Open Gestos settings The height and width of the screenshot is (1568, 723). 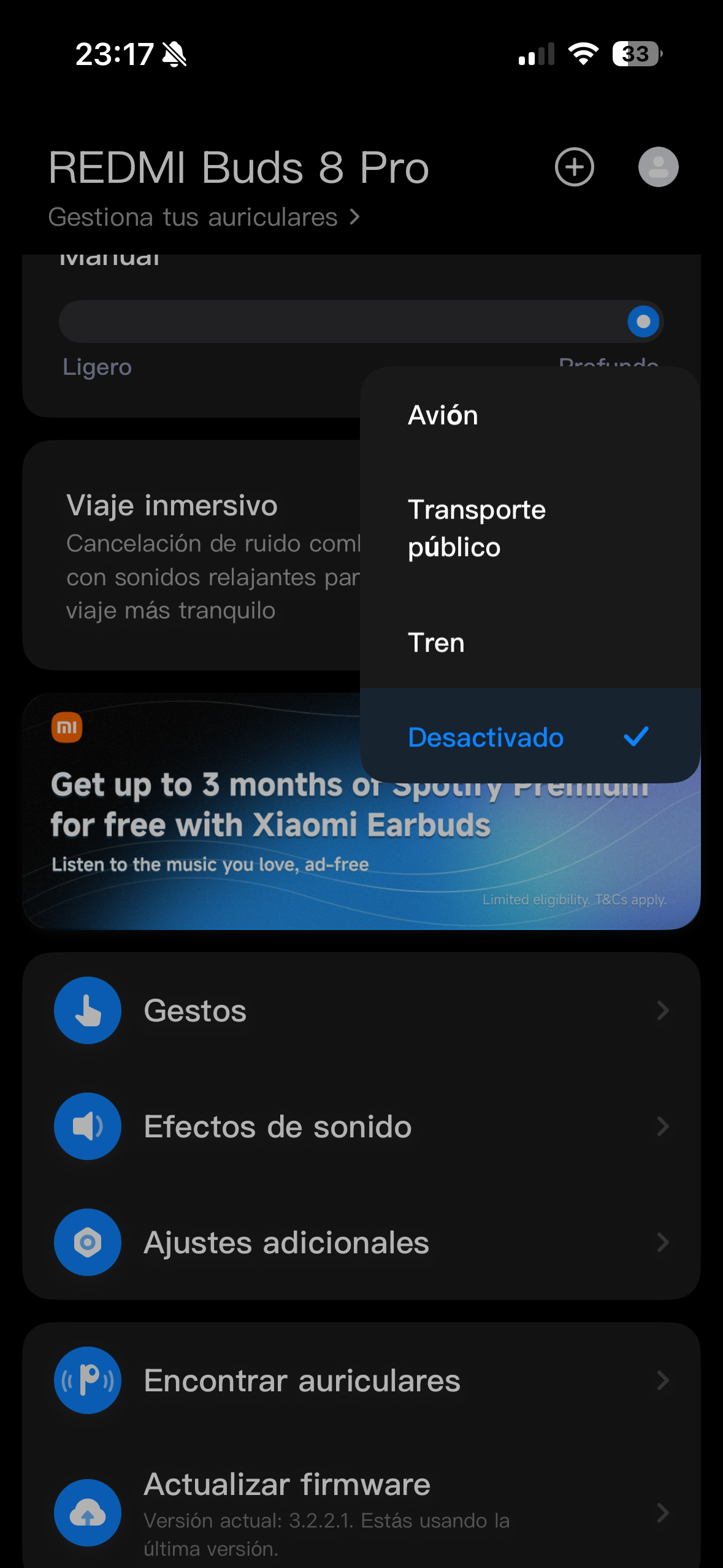click(x=361, y=1010)
